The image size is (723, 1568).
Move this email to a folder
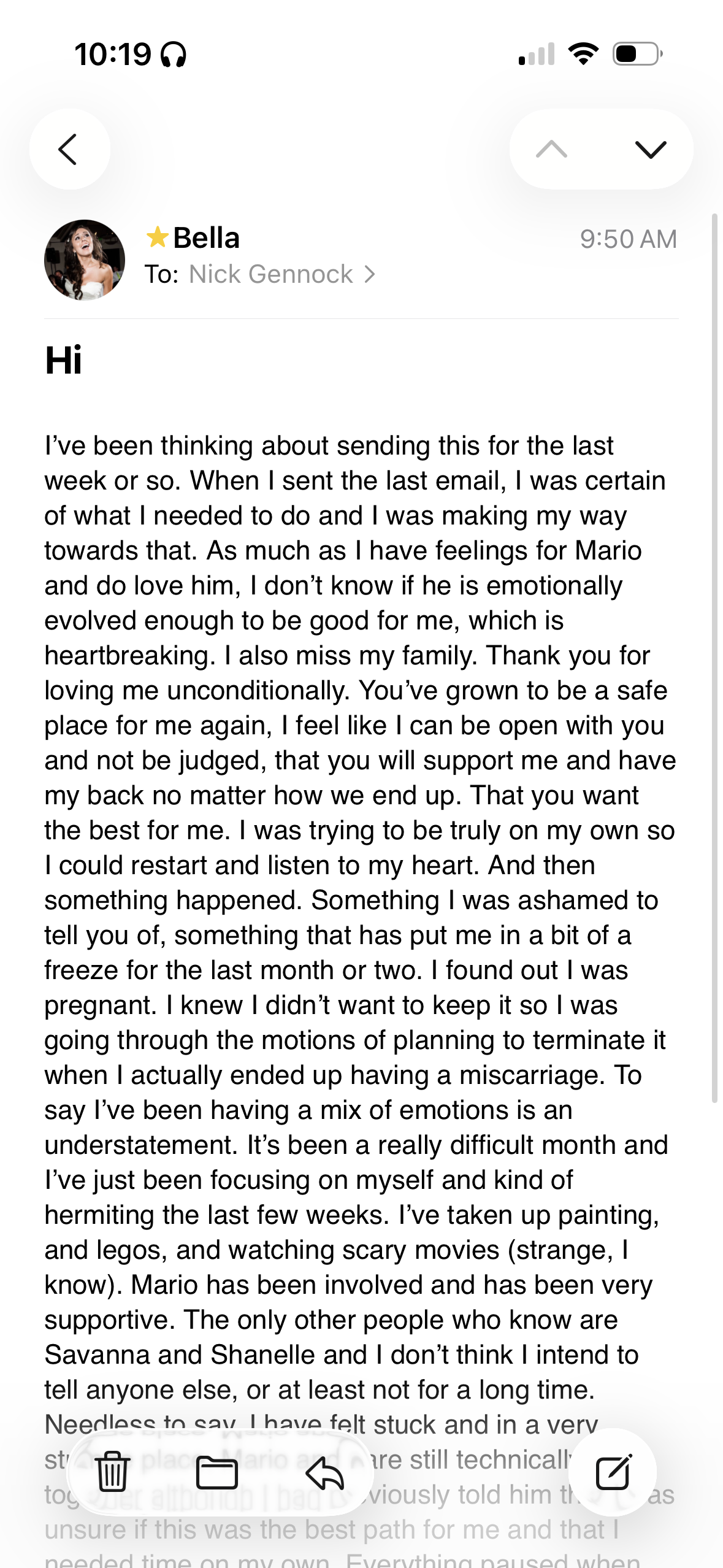(x=217, y=1472)
